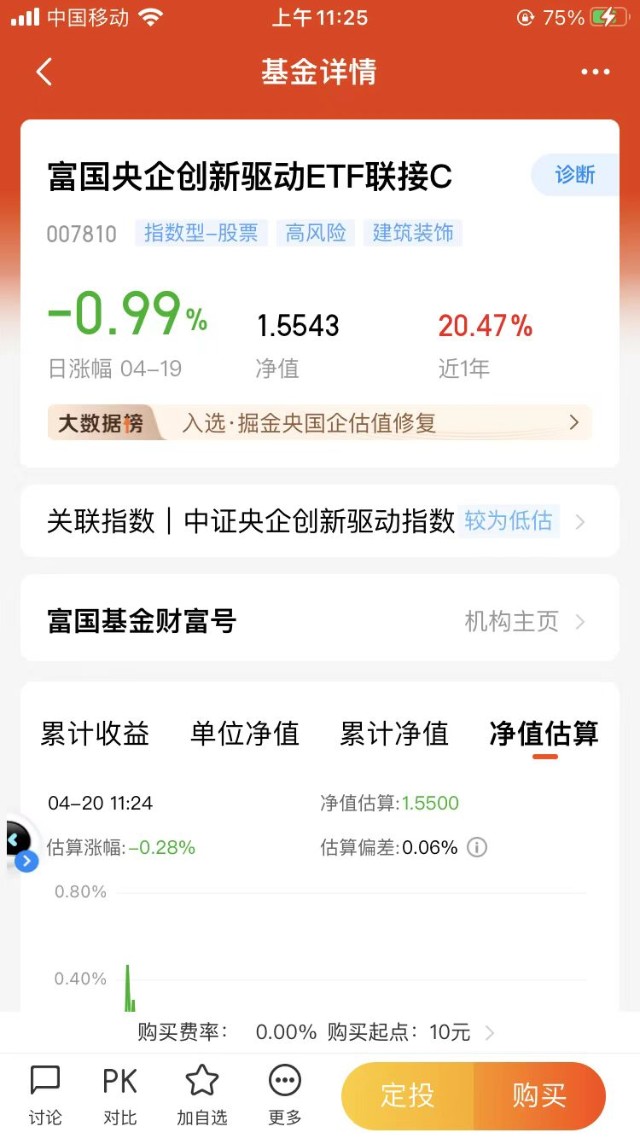640x1138 pixels.
Task: Tap the 购买 button
Action: tap(540, 1096)
